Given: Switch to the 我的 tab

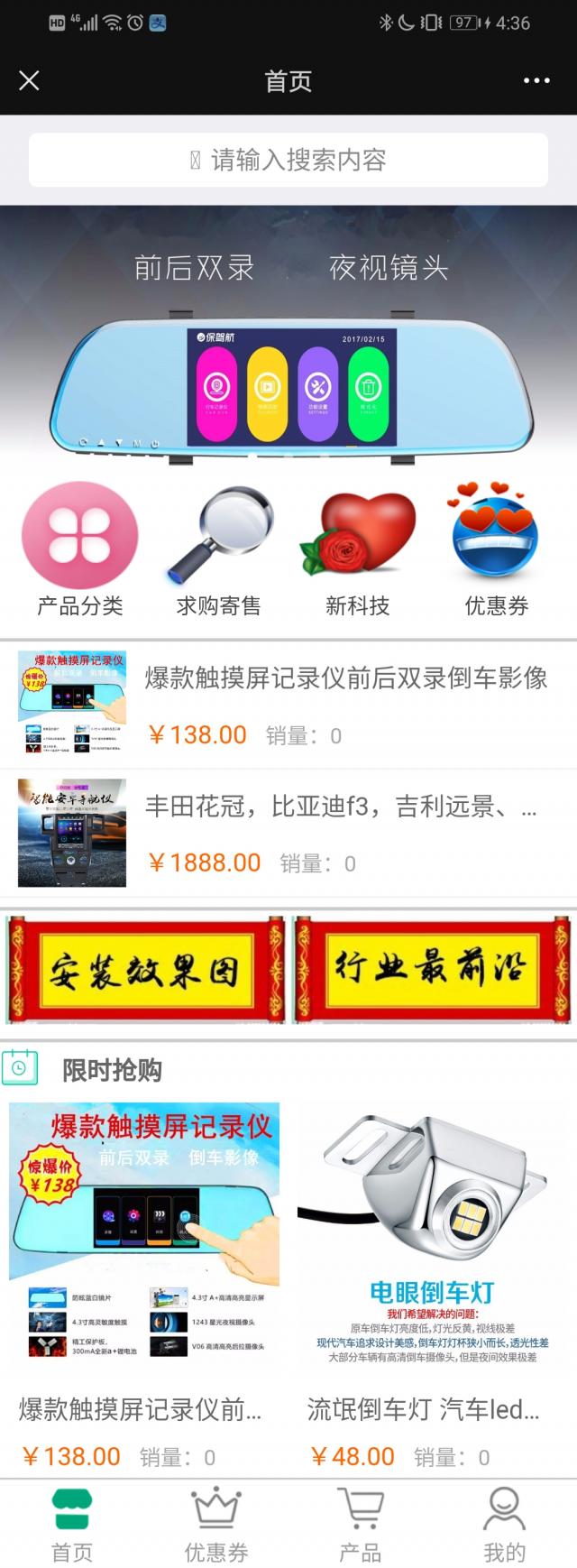Looking at the screenshot, I should (x=504, y=1525).
